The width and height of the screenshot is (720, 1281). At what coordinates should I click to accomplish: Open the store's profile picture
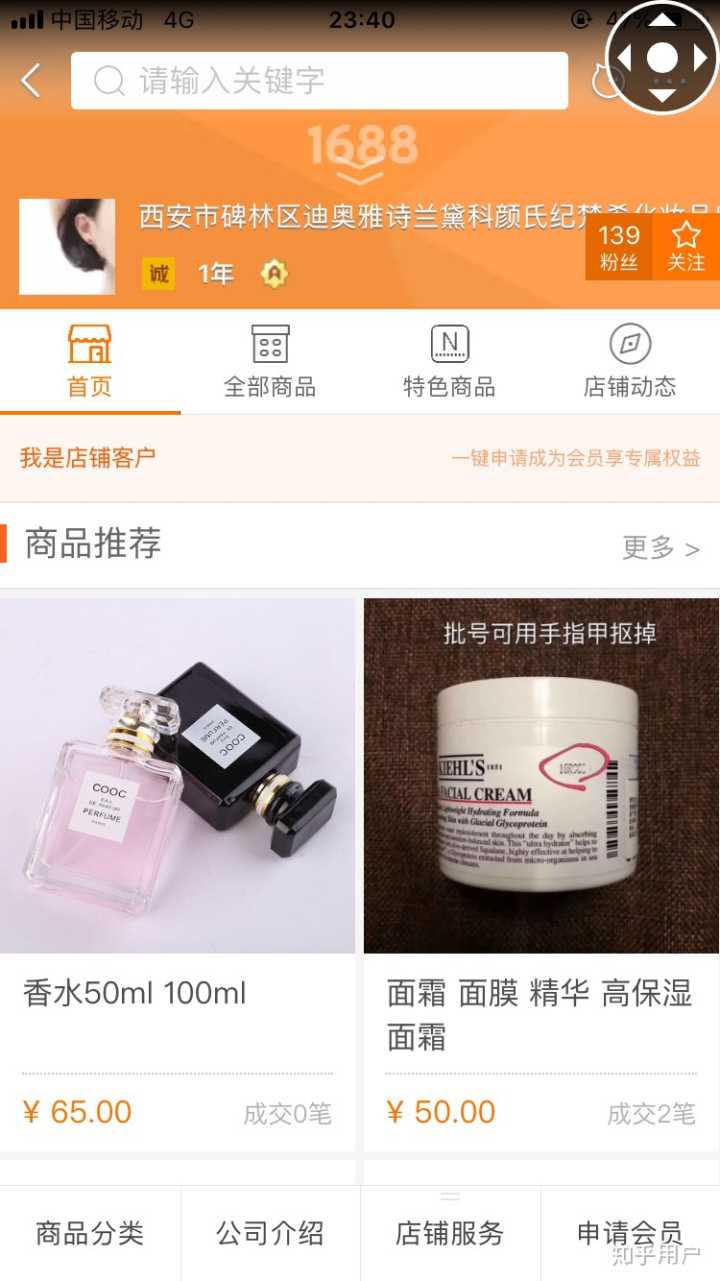pos(67,247)
